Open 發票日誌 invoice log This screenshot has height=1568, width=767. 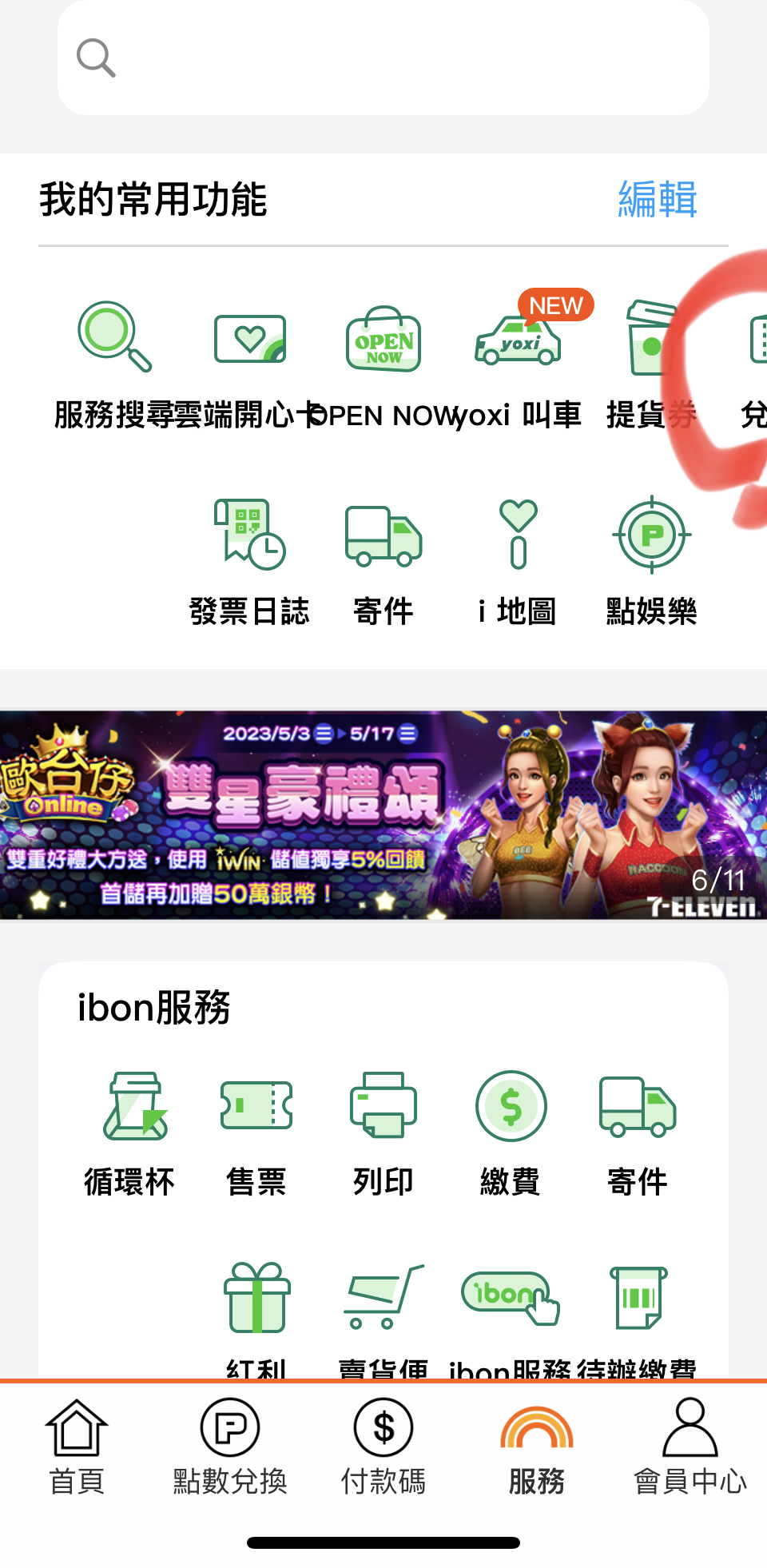click(x=249, y=561)
